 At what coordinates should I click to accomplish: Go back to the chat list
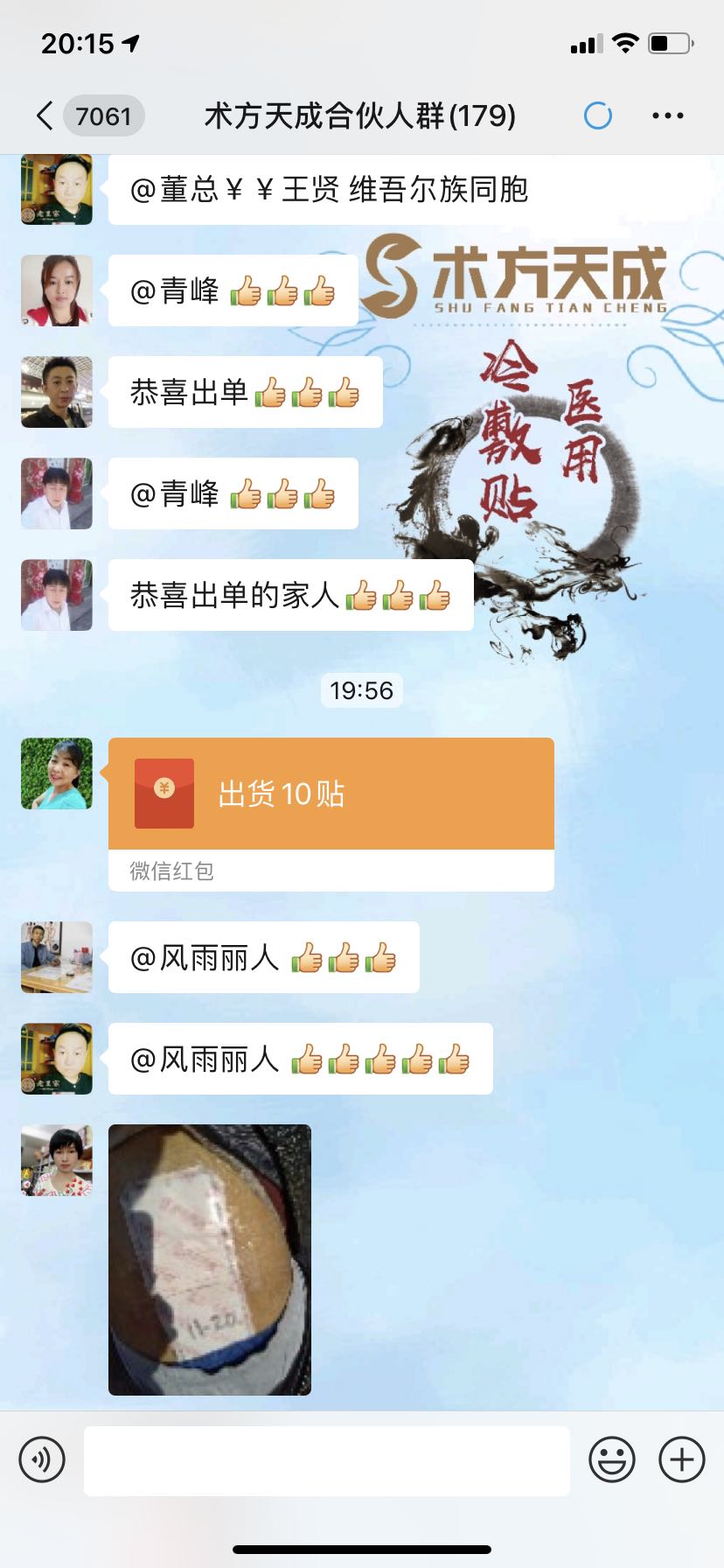coord(45,115)
